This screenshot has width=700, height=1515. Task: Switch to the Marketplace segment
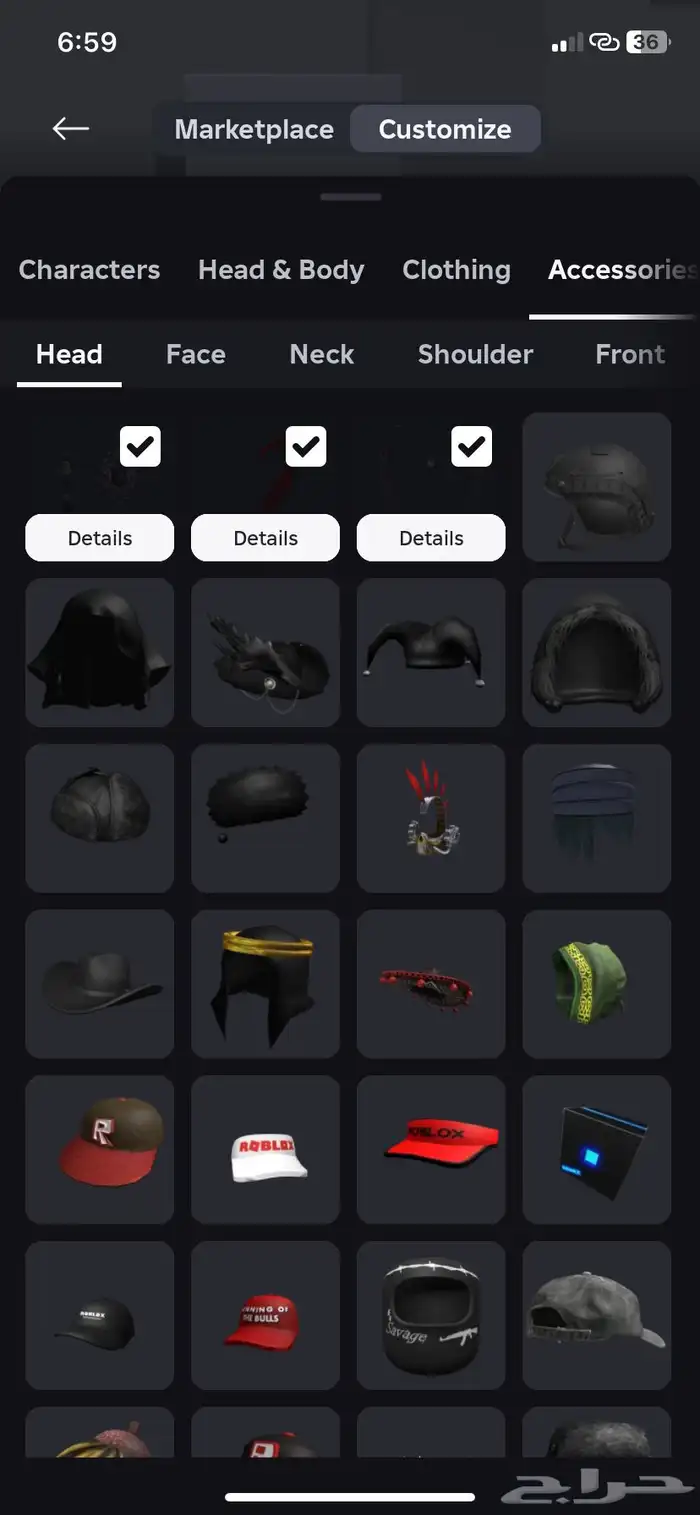point(254,129)
